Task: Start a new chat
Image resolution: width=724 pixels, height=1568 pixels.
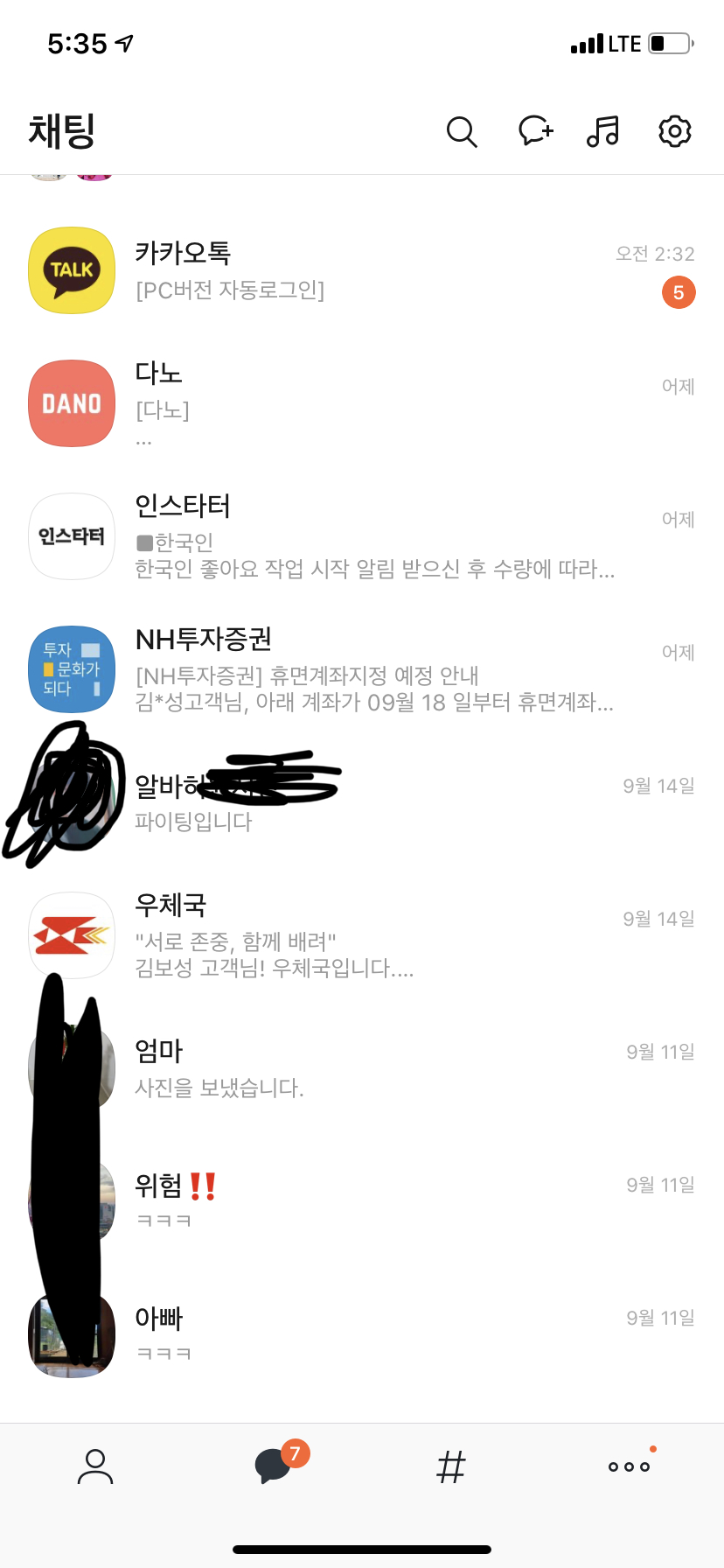Action: (x=535, y=131)
